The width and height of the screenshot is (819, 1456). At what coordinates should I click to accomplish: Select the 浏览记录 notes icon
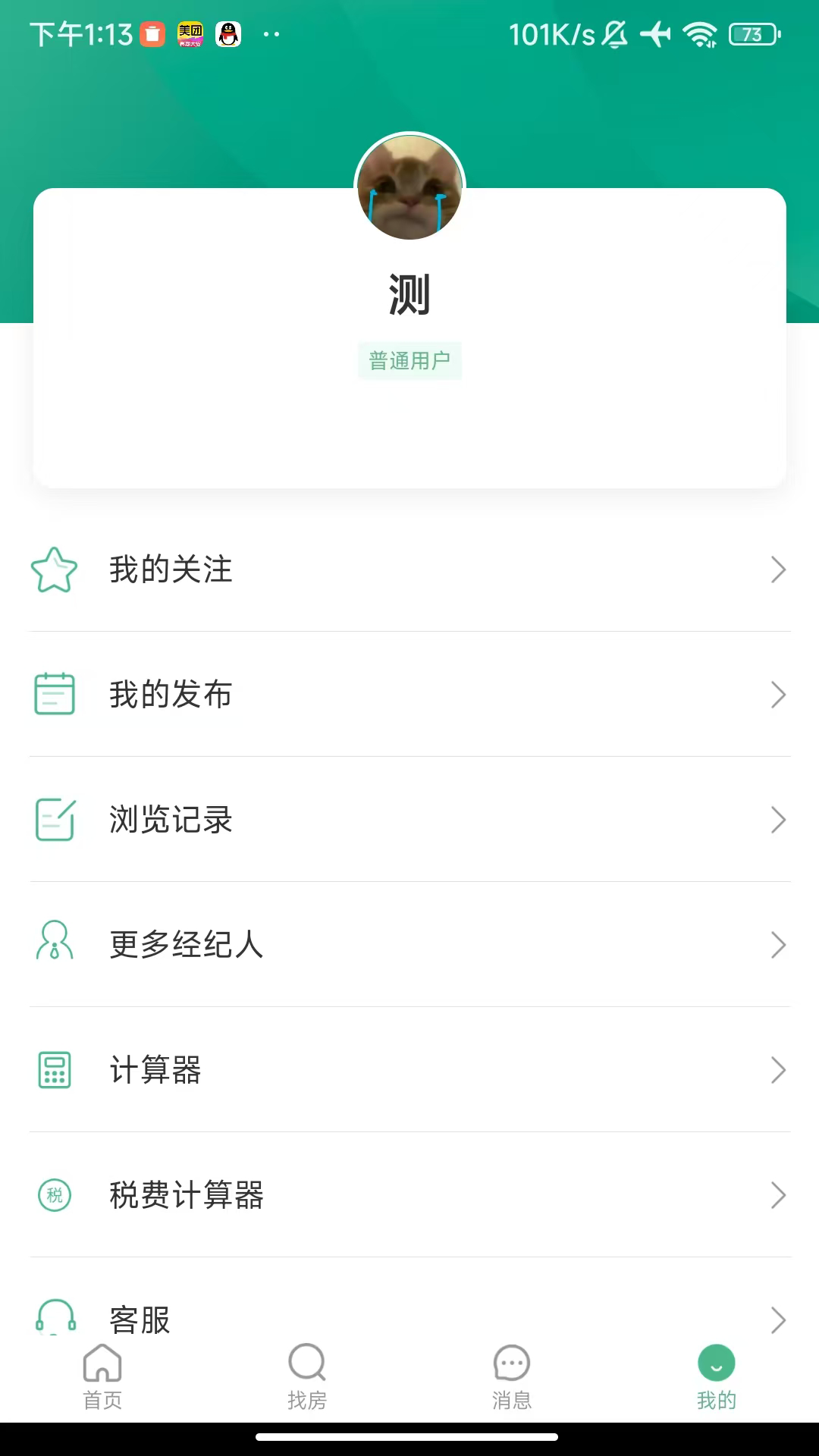[x=54, y=819]
